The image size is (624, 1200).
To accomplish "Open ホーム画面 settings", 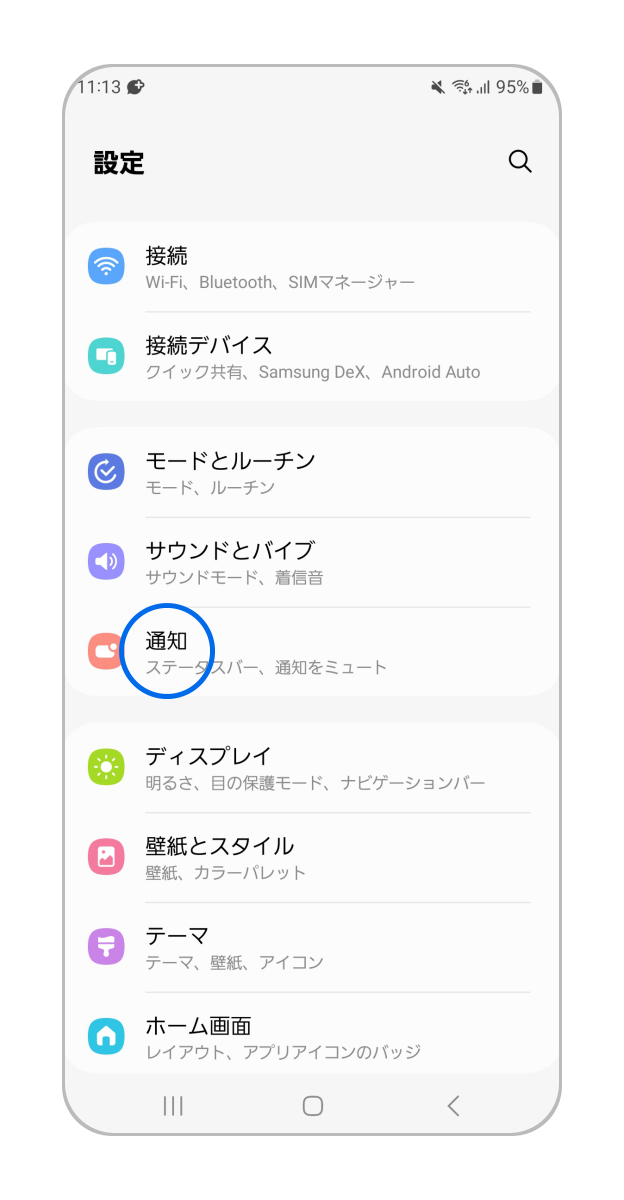I will (x=310, y=1035).
